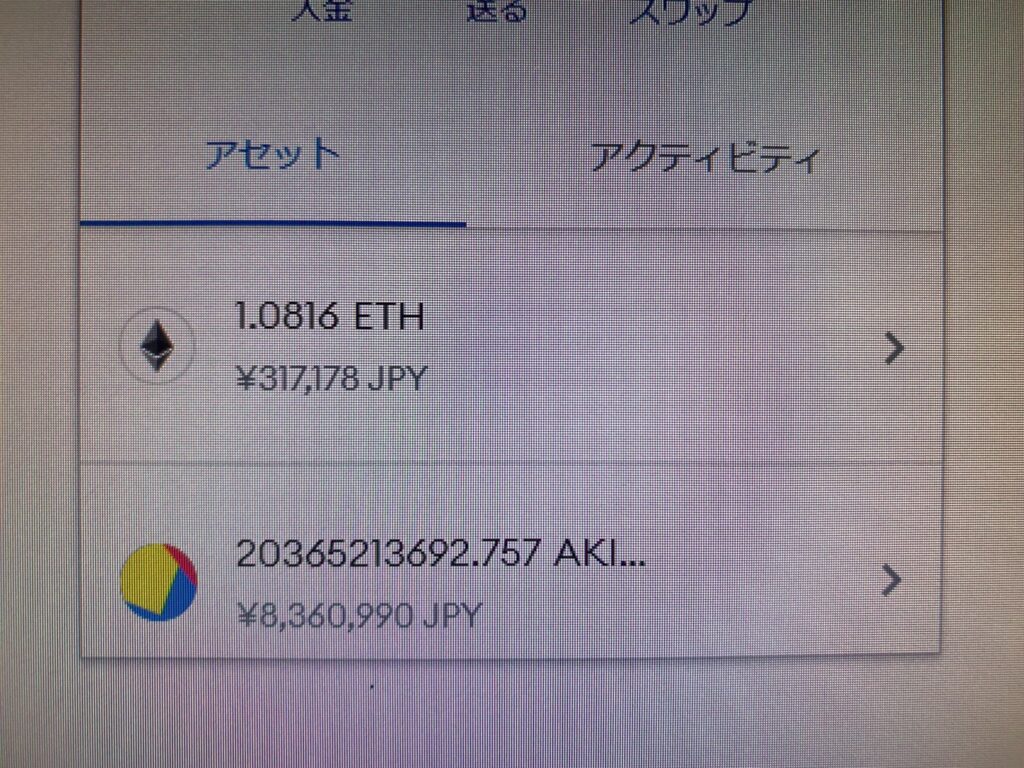This screenshot has width=1024, height=768.
Task: Switch to the アセット tab
Action: click(273, 156)
